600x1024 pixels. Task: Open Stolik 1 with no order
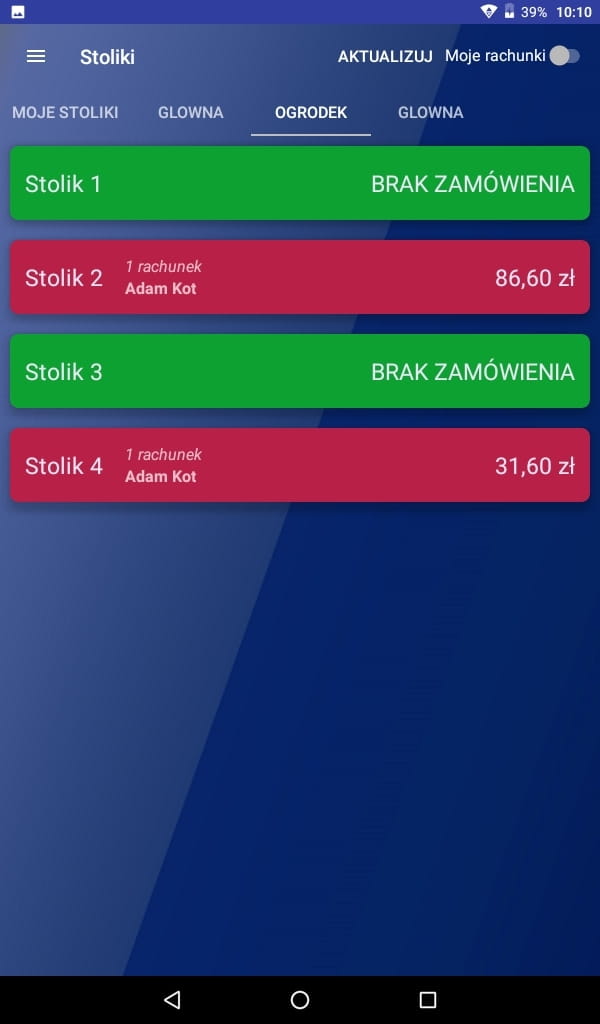[300, 184]
